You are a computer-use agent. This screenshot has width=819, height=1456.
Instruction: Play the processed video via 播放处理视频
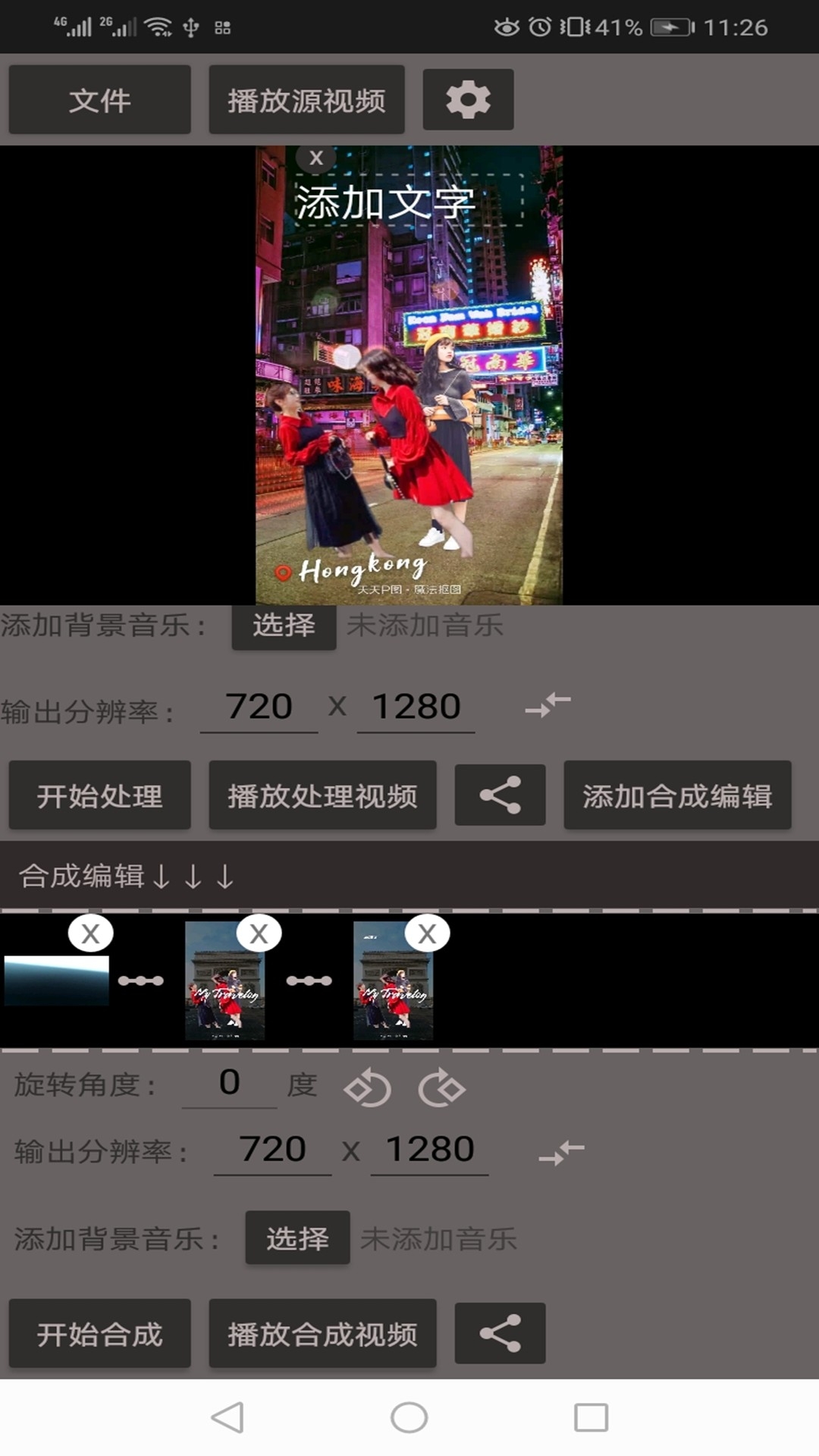click(x=322, y=795)
